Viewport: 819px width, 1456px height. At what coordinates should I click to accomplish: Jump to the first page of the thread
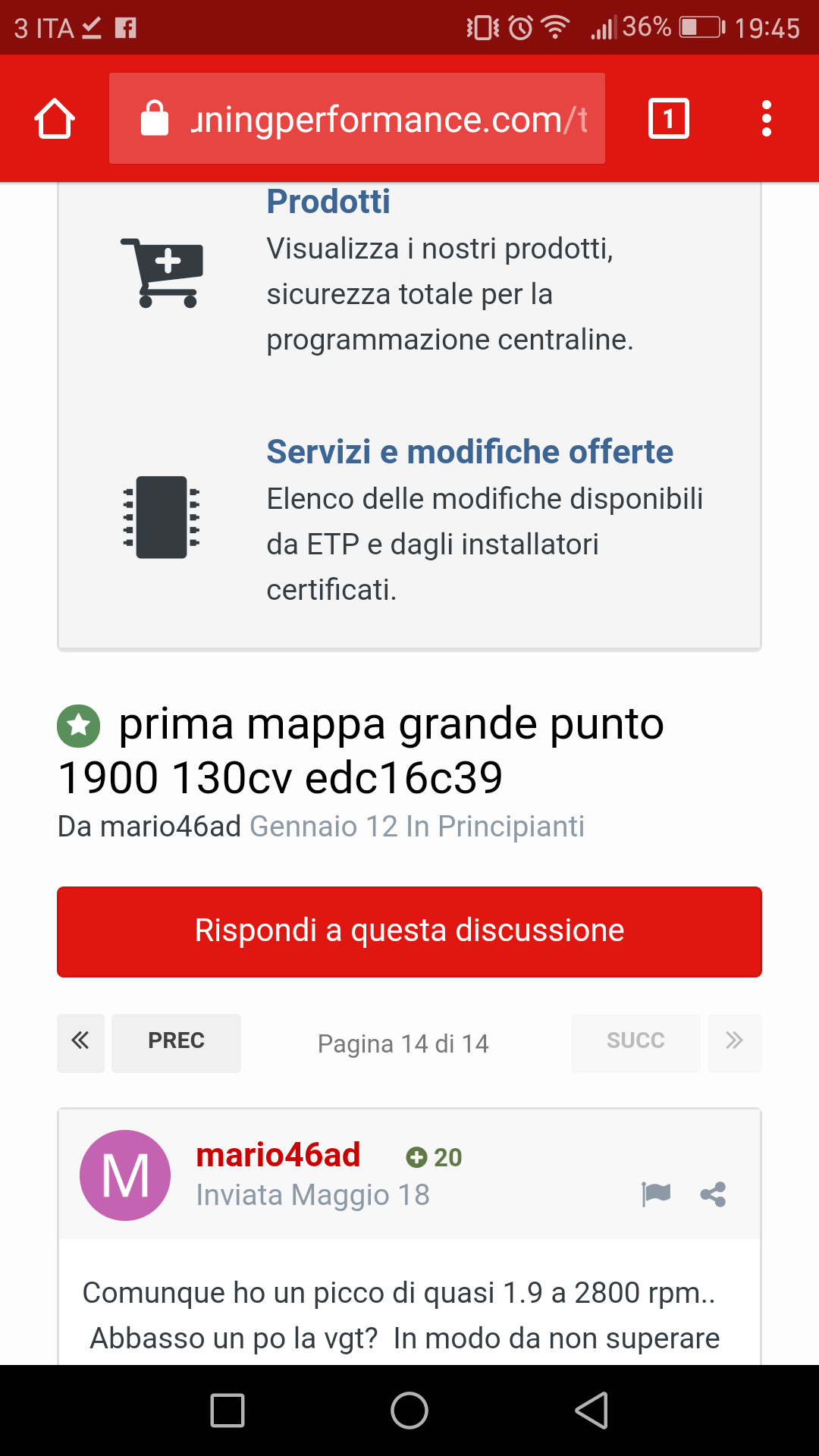pyautogui.click(x=80, y=1043)
